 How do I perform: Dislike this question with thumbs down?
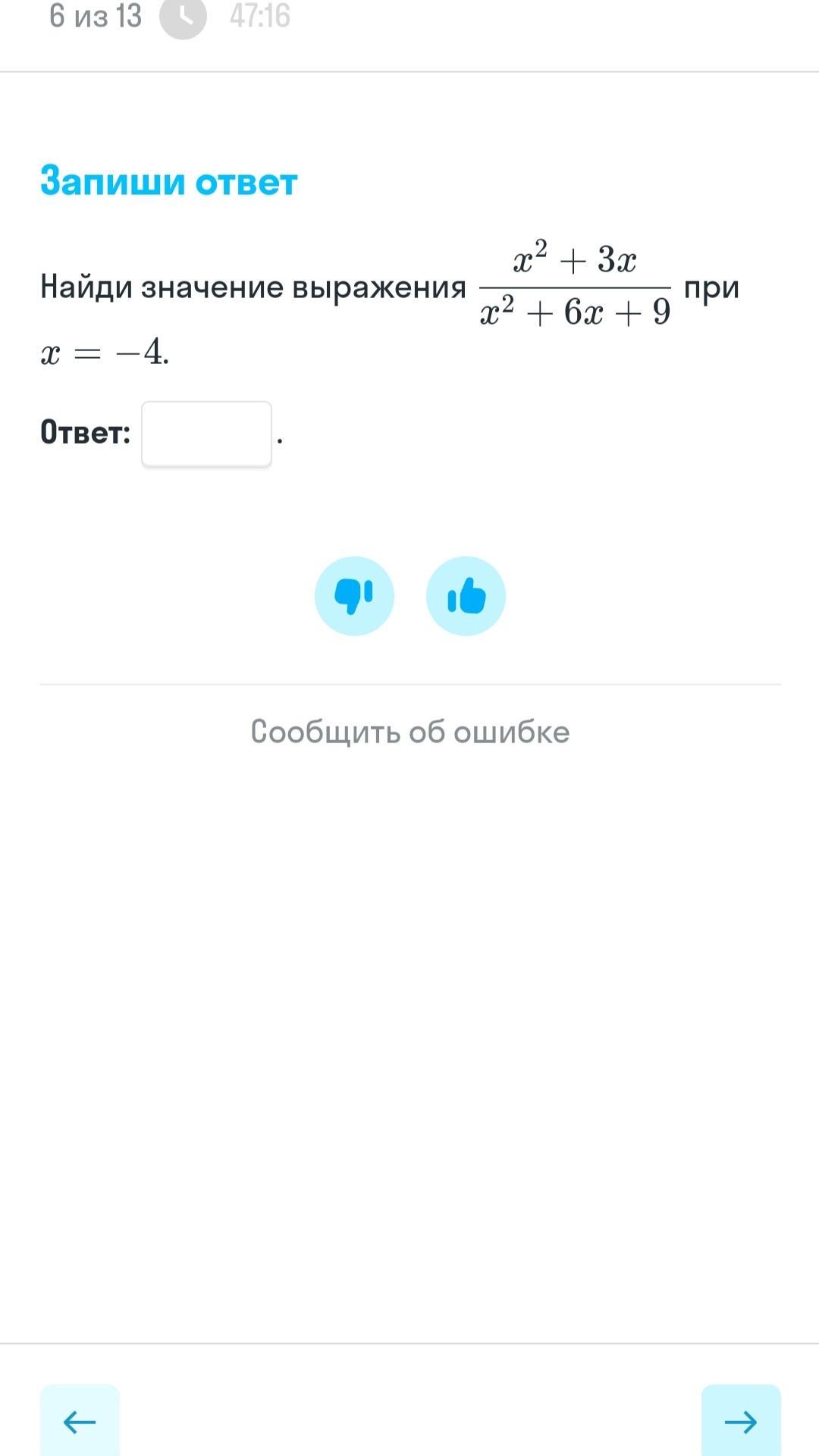coord(354,596)
